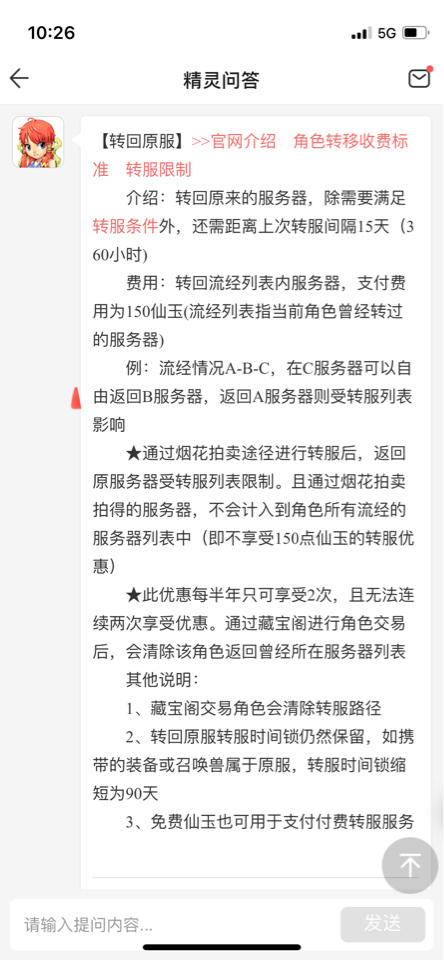
Task: Go back using the top-left arrow
Action: pyautogui.click(x=19, y=78)
